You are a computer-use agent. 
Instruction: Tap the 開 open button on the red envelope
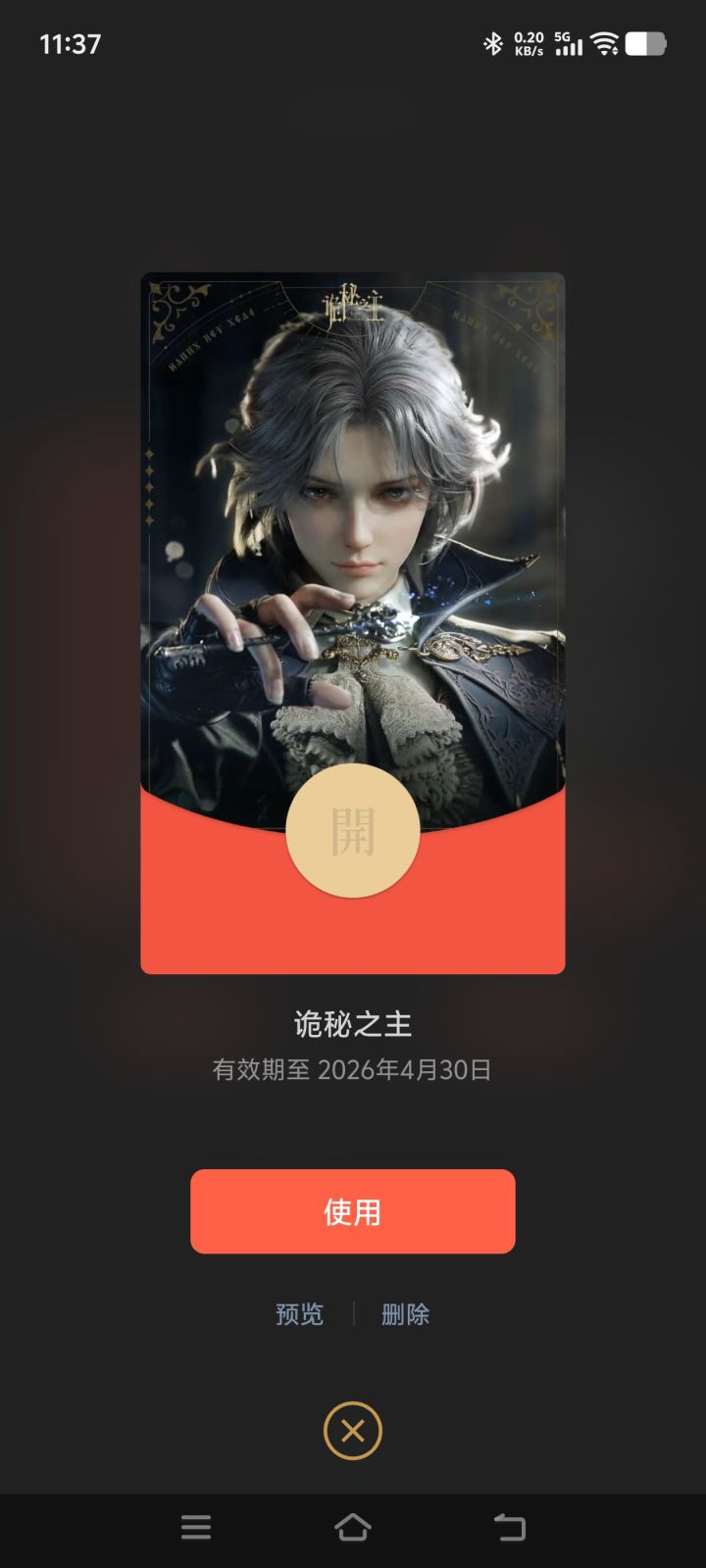pyautogui.click(x=352, y=831)
